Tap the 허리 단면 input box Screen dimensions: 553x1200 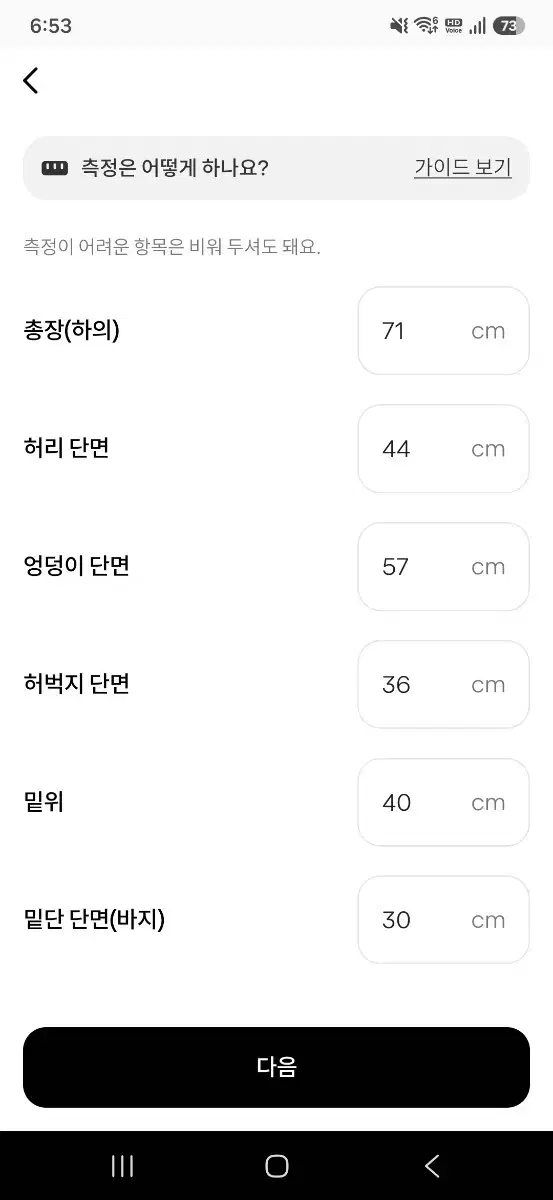click(x=443, y=449)
